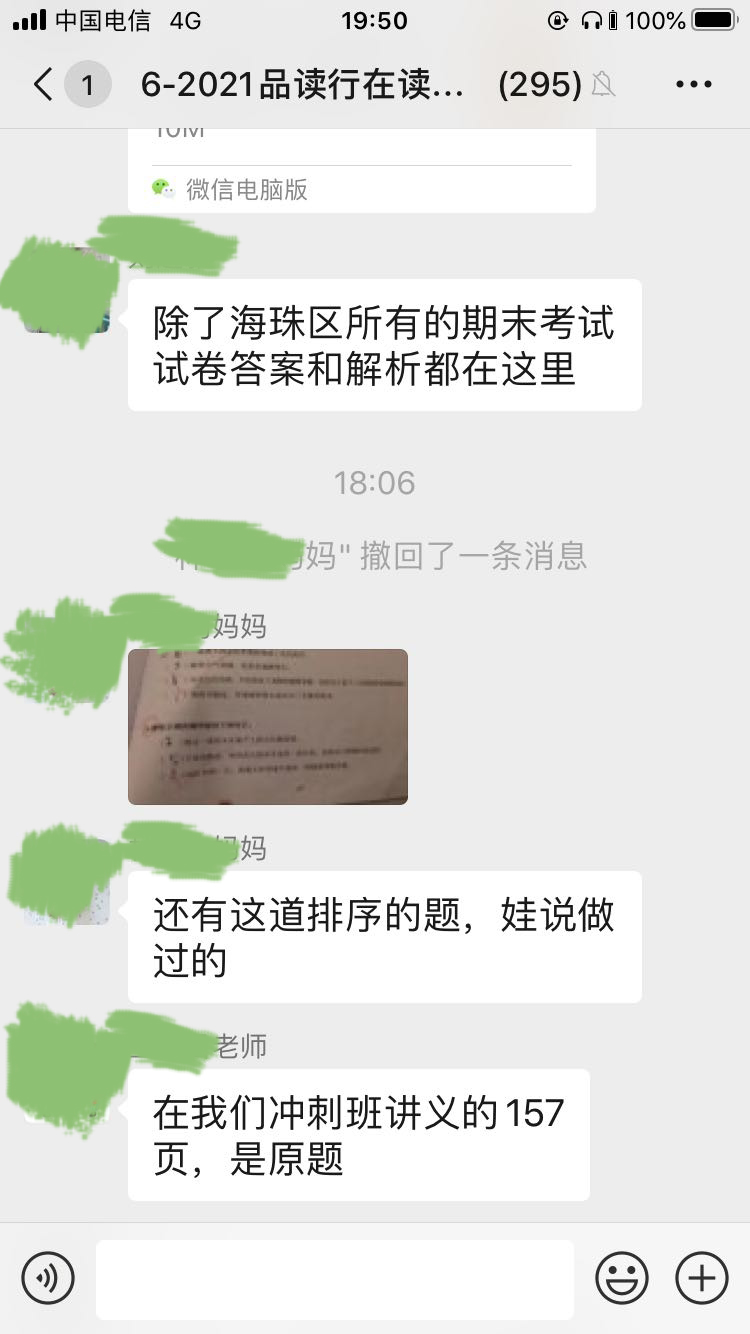Open the shared photo of the worksheet
750x1334 pixels.
point(267,727)
